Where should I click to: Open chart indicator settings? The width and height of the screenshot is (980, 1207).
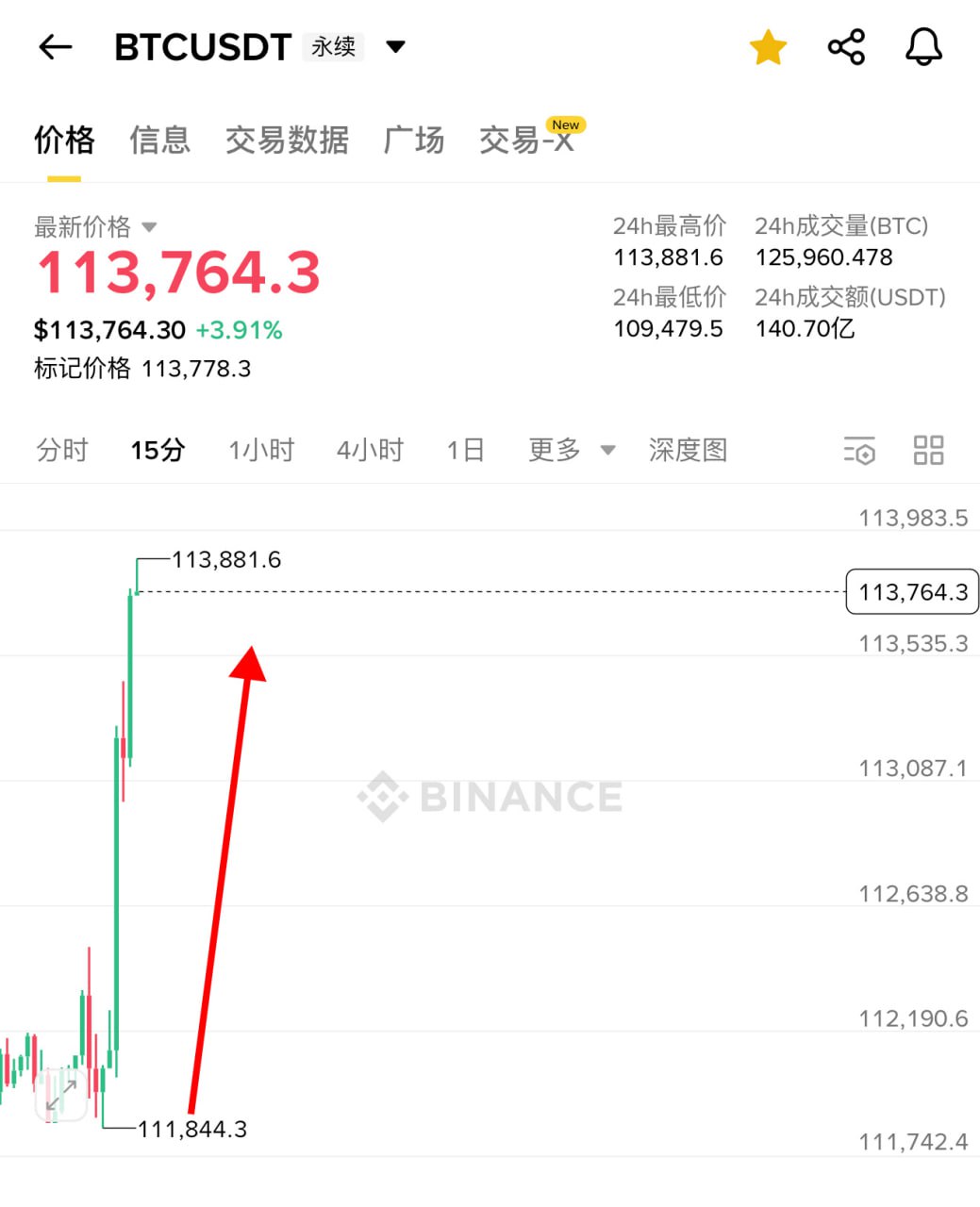point(858,451)
